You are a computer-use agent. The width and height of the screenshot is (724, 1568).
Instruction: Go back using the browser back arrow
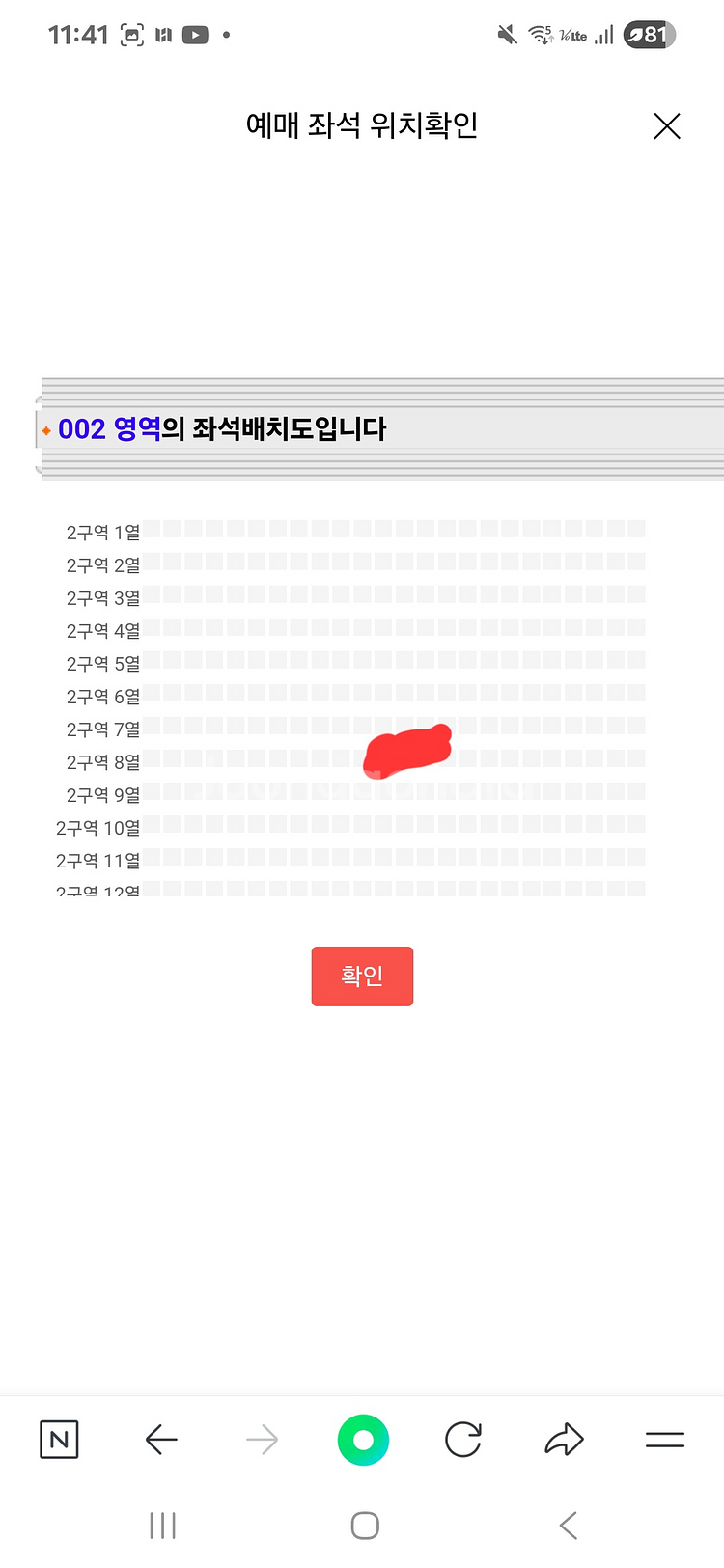[161, 1439]
